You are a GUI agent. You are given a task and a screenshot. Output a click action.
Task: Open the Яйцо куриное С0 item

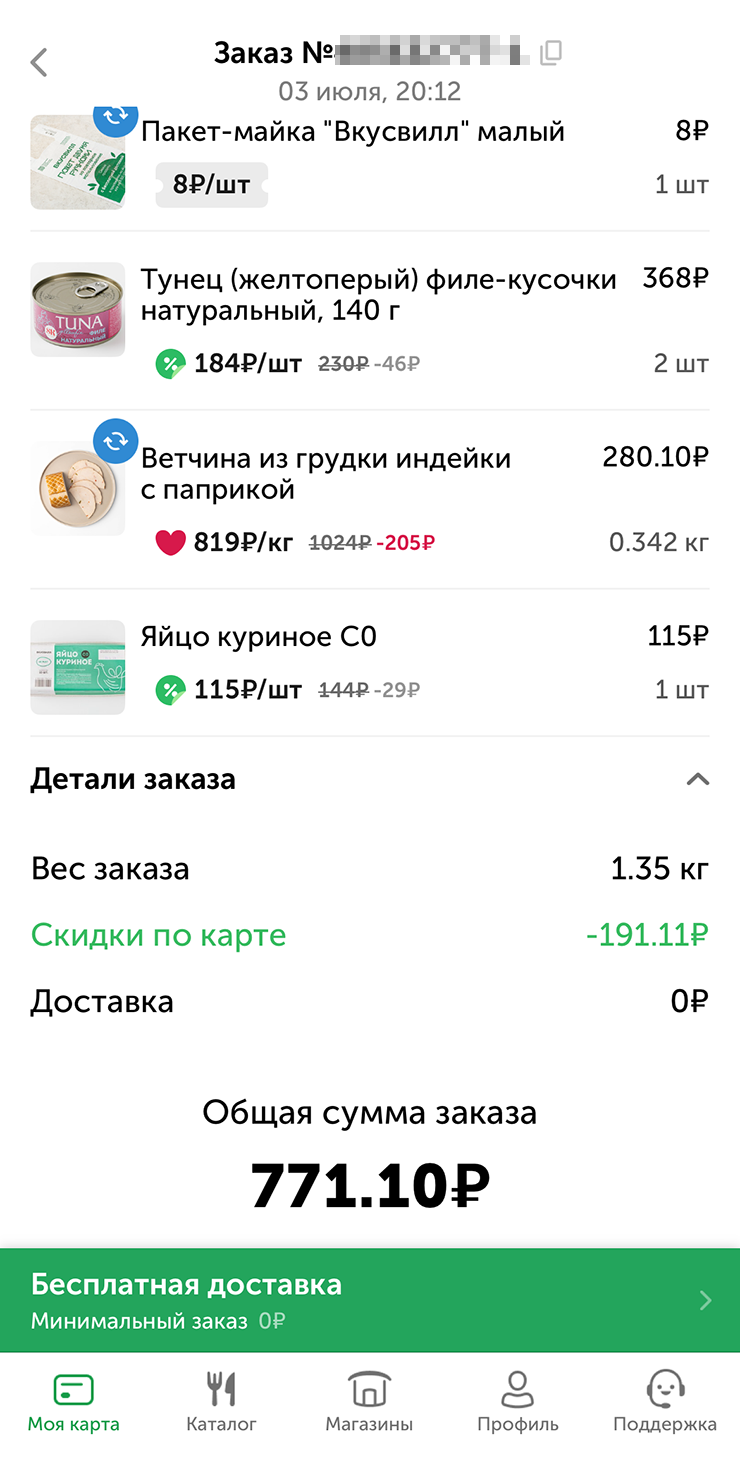click(370, 664)
